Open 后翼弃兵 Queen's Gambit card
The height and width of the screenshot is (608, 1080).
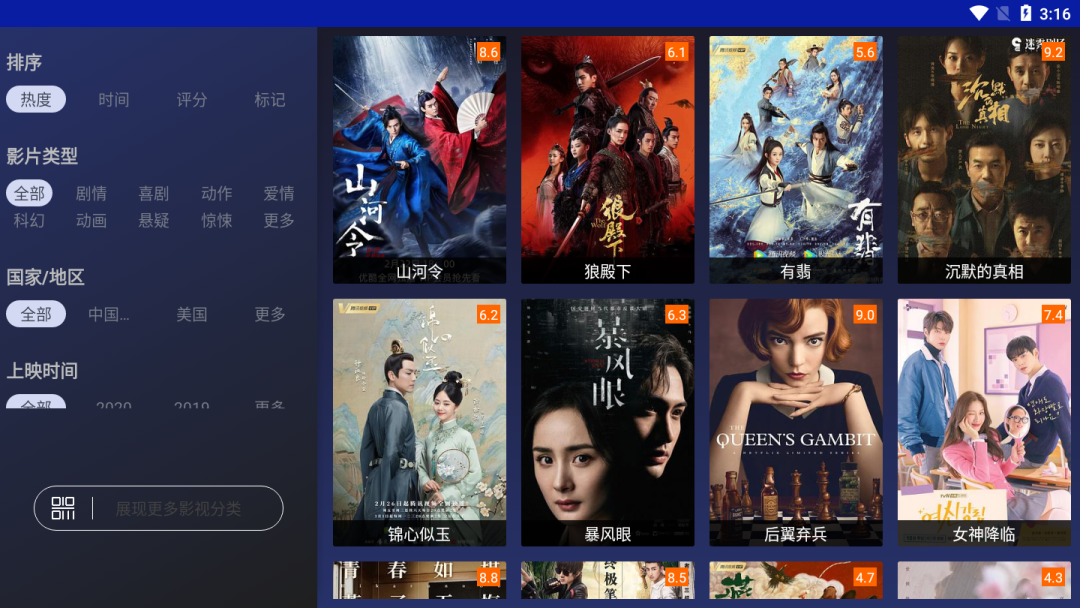[795, 422]
